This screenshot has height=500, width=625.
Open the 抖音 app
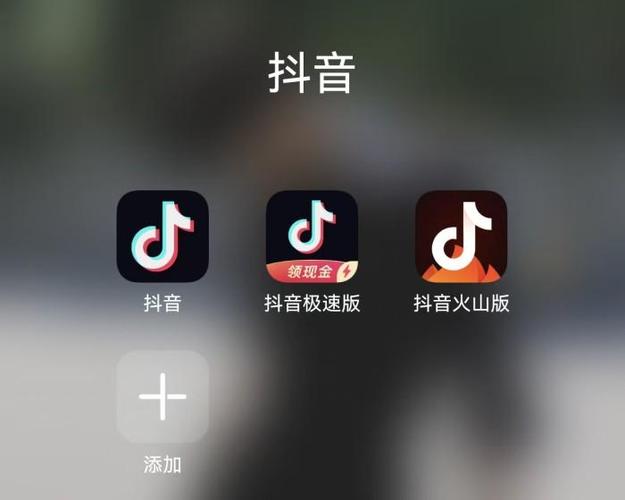pyautogui.click(x=162, y=237)
